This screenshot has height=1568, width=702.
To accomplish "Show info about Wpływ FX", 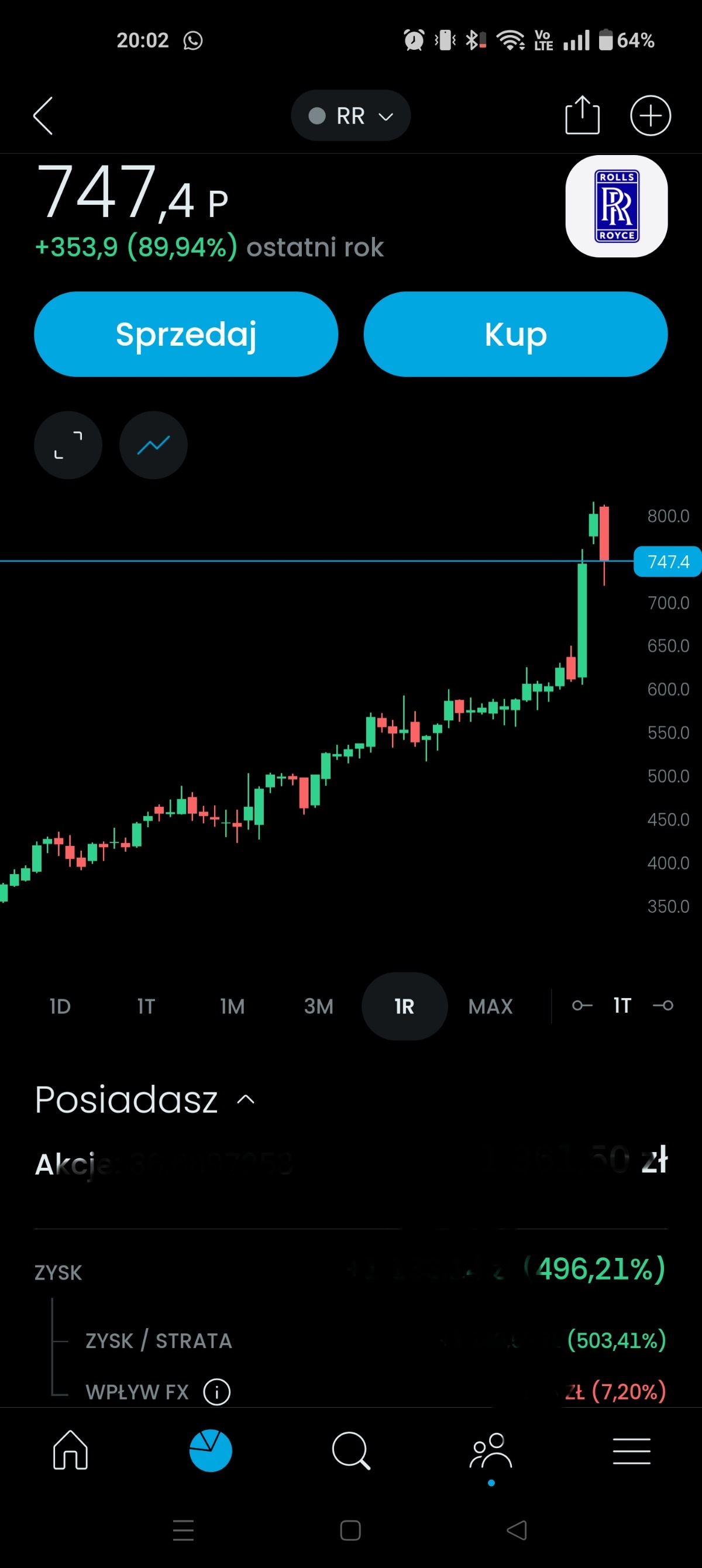I will (217, 1391).
